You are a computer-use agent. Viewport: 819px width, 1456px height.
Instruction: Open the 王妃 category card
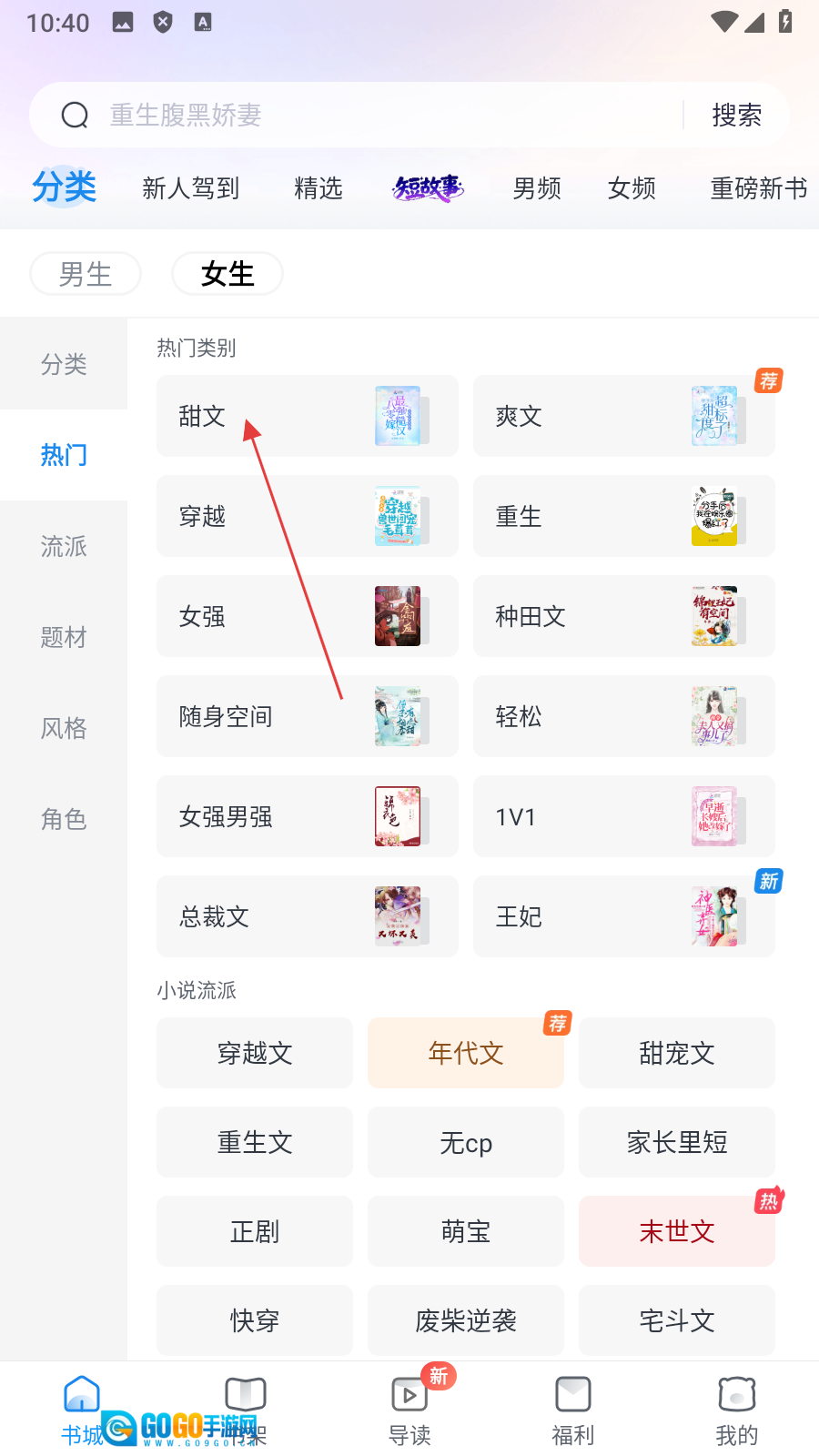pyautogui.click(x=623, y=916)
